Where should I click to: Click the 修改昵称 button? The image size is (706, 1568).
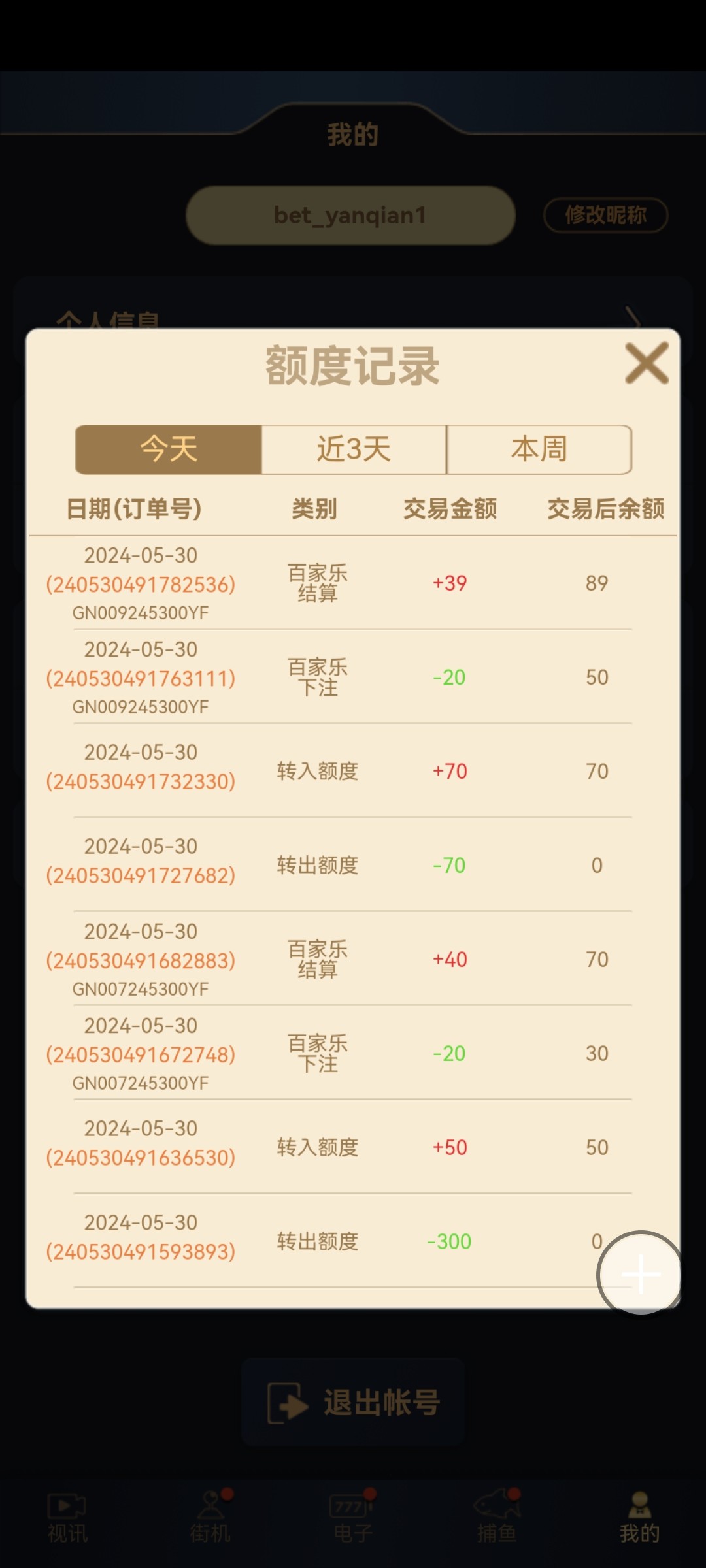[605, 215]
